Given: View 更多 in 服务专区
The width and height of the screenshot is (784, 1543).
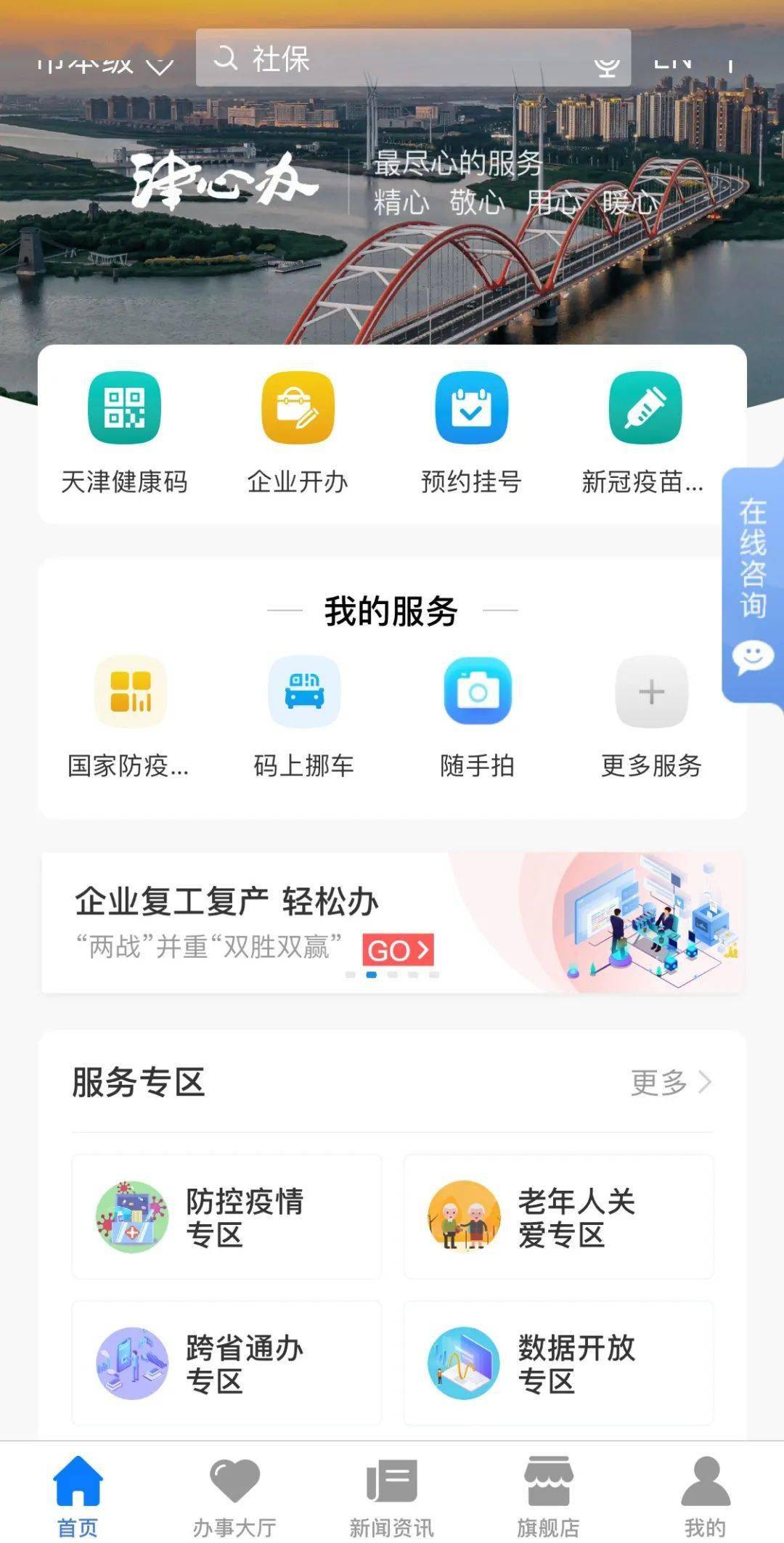Looking at the screenshot, I should [x=670, y=1083].
